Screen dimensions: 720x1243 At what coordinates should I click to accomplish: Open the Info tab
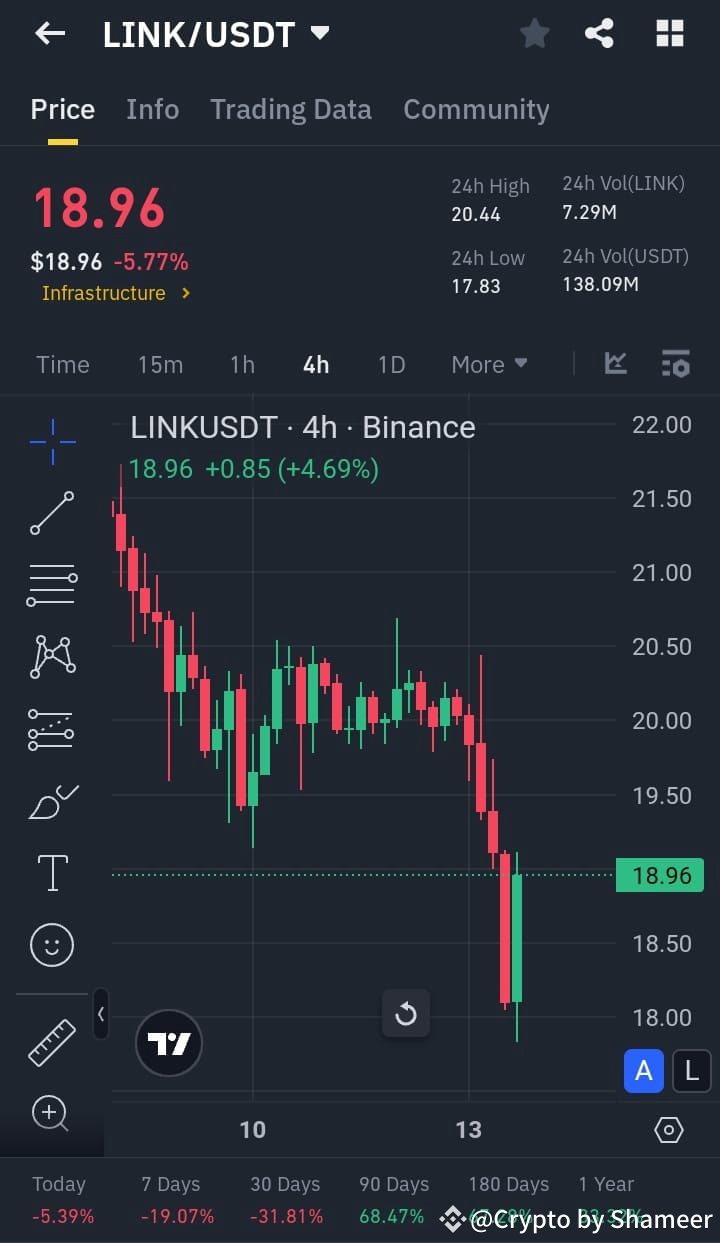152,110
